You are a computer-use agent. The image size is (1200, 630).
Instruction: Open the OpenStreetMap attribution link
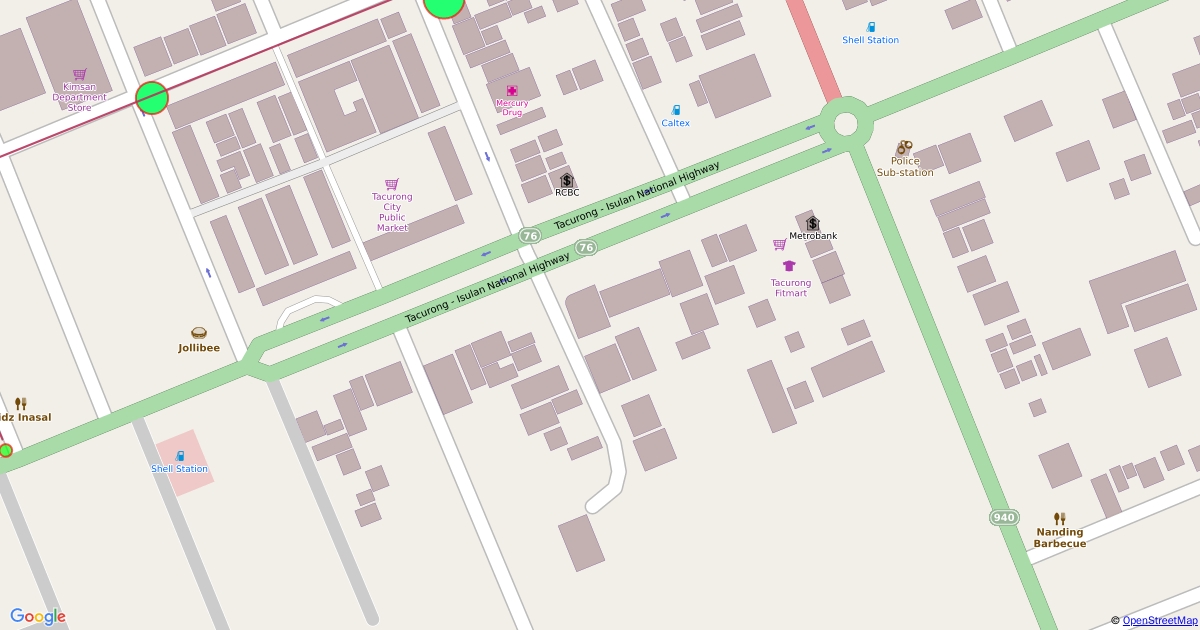pos(1159,621)
